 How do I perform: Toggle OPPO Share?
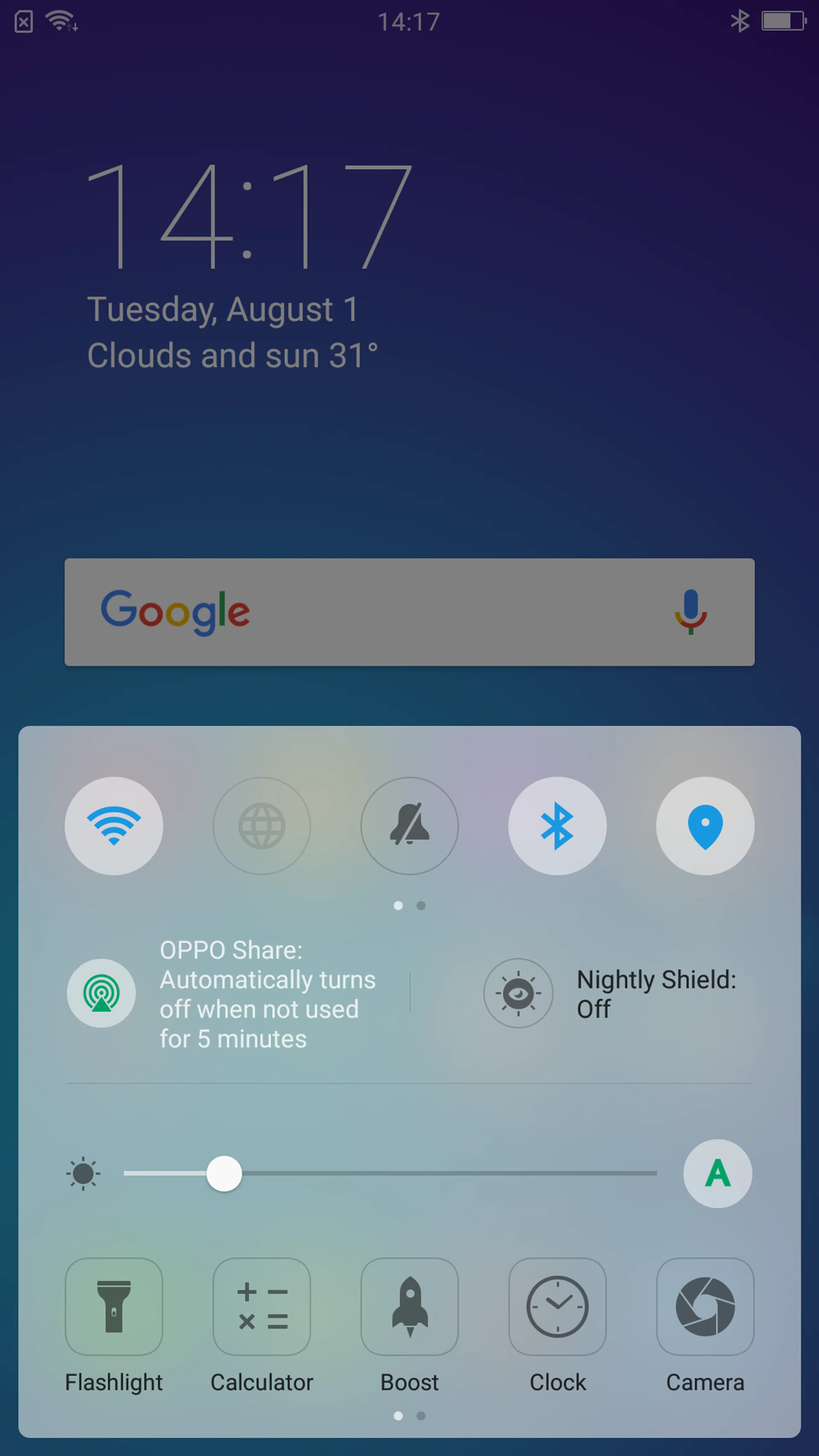pyautogui.click(x=101, y=993)
